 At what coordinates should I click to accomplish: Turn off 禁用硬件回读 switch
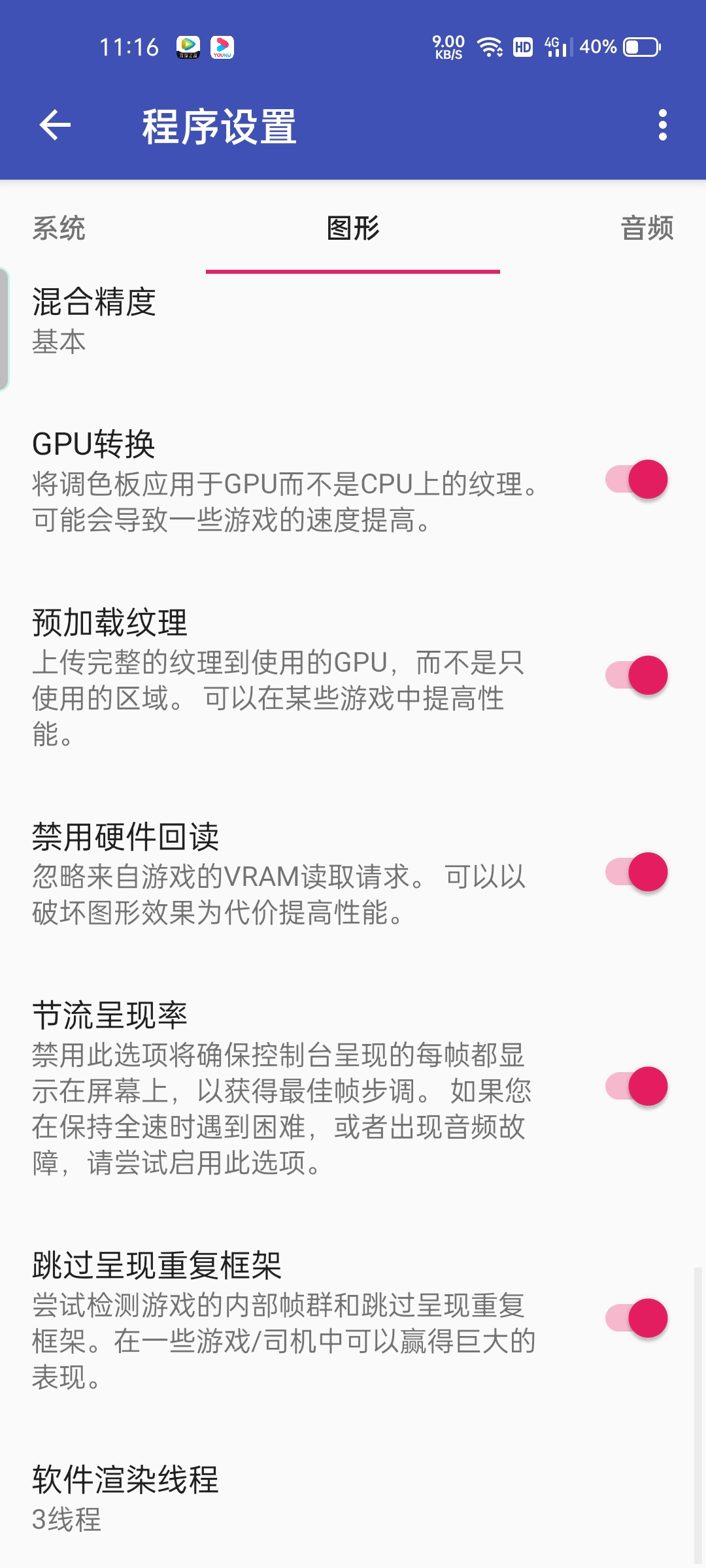tap(636, 872)
